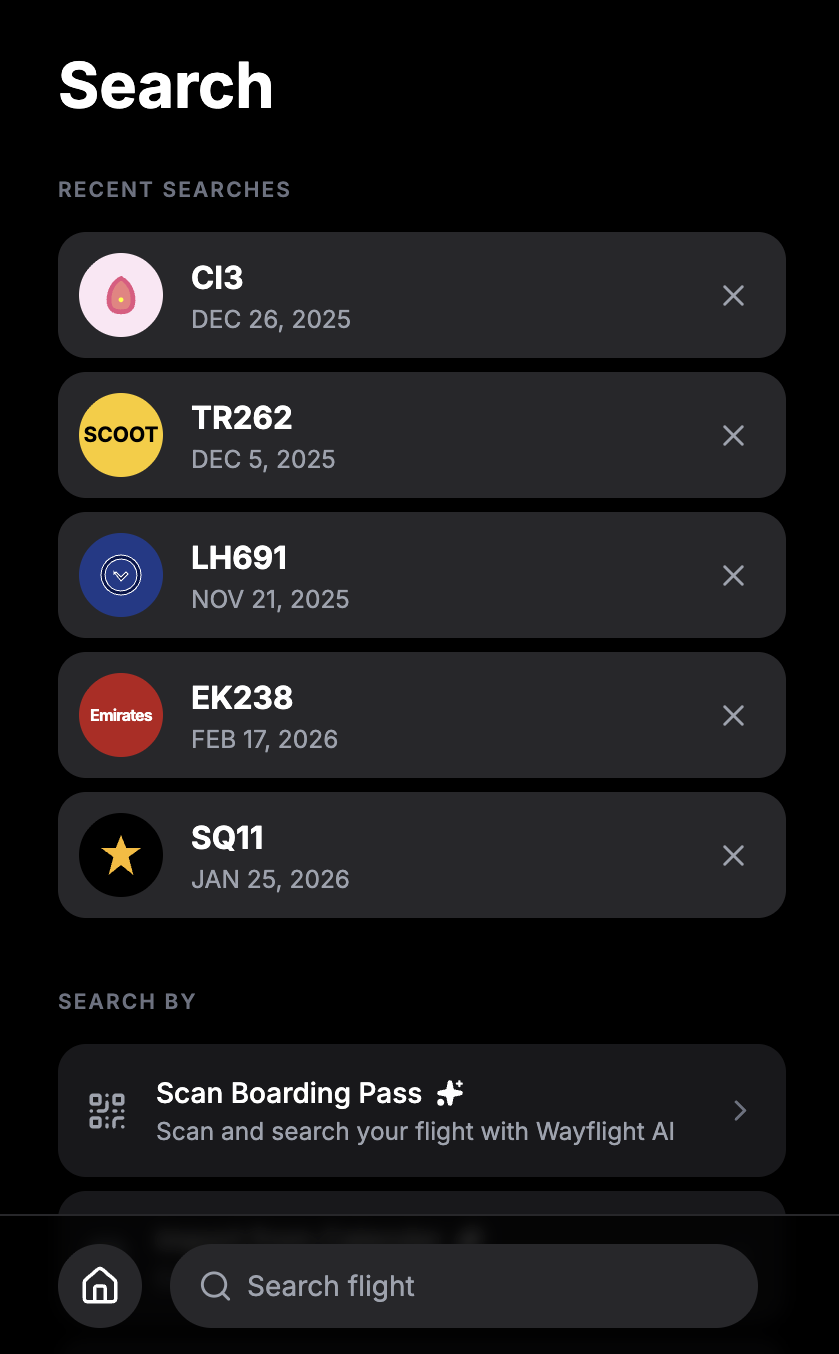Clear the EK238 recent search

(x=733, y=715)
